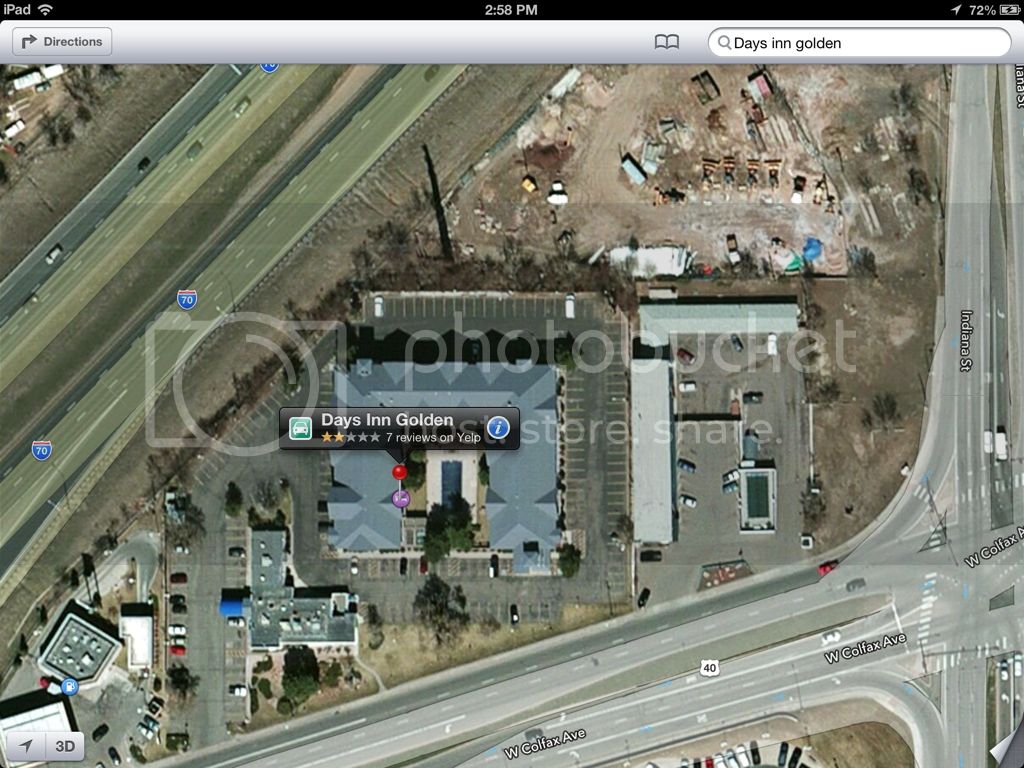
Task: Switch map to 3D view
Action: click(65, 746)
